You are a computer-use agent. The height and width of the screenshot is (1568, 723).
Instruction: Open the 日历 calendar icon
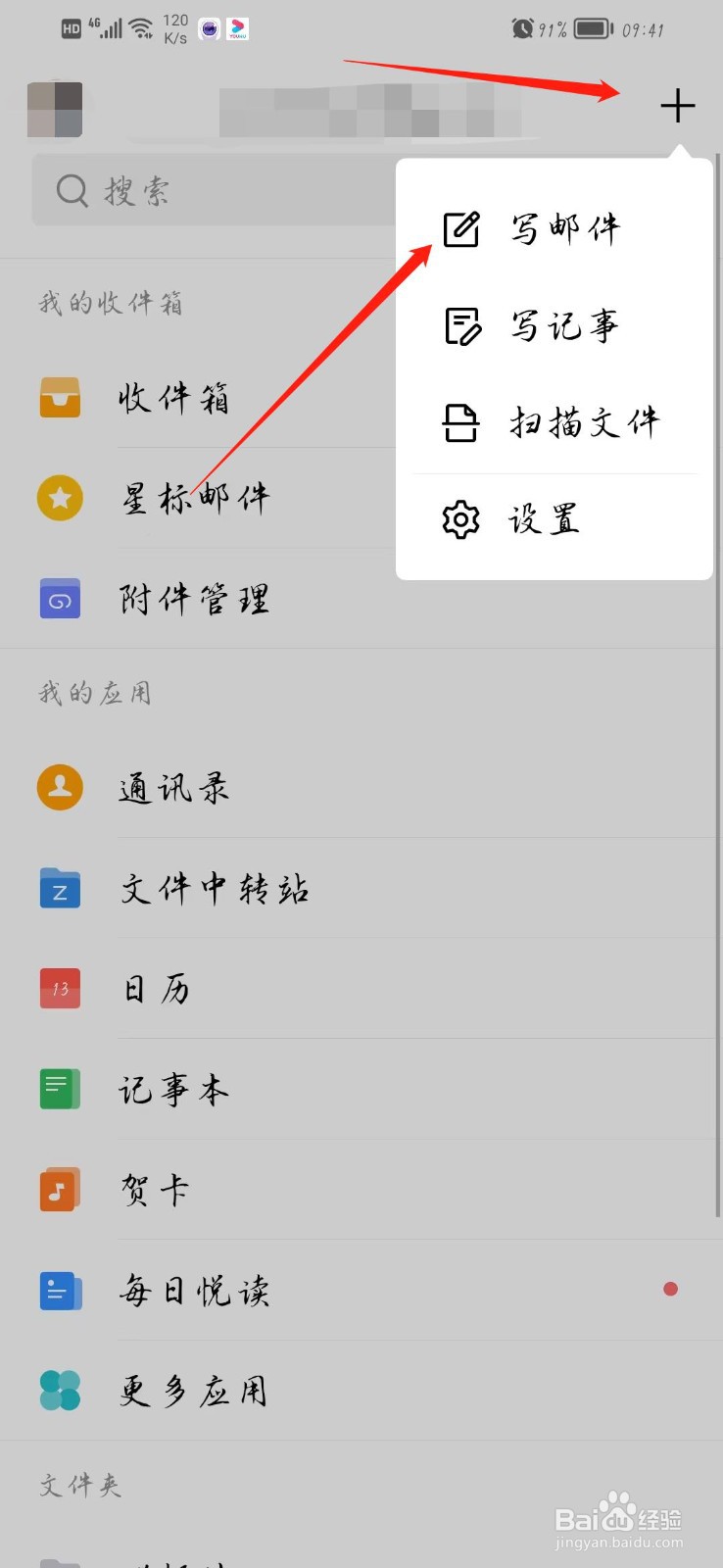(x=59, y=989)
